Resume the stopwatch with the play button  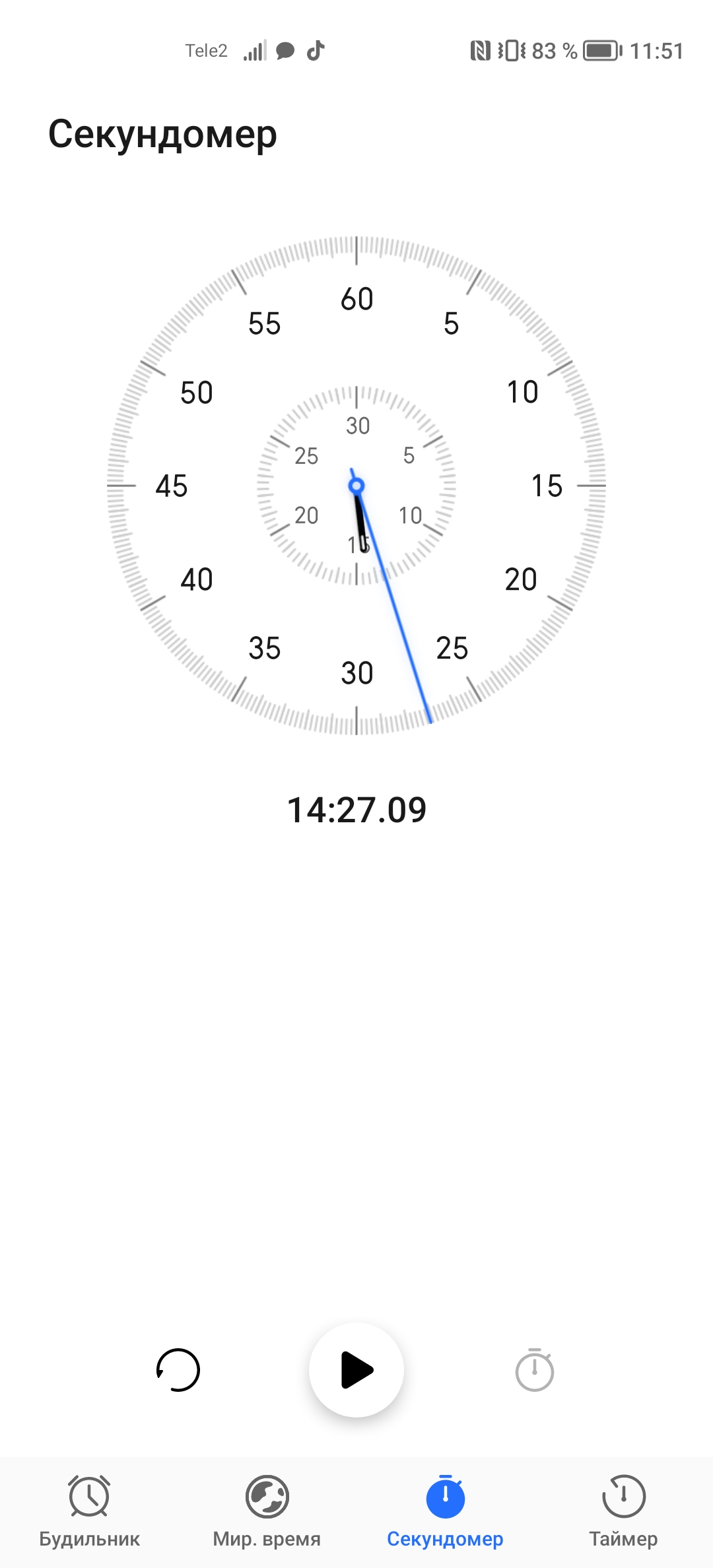(356, 1370)
